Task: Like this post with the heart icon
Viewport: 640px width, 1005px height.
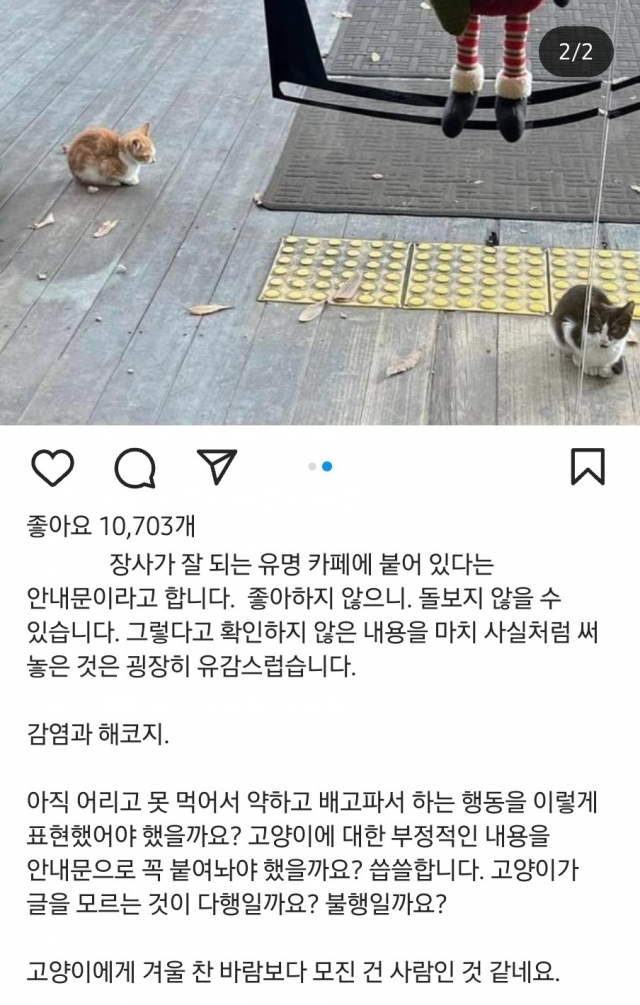Action: click(x=53, y=467)
